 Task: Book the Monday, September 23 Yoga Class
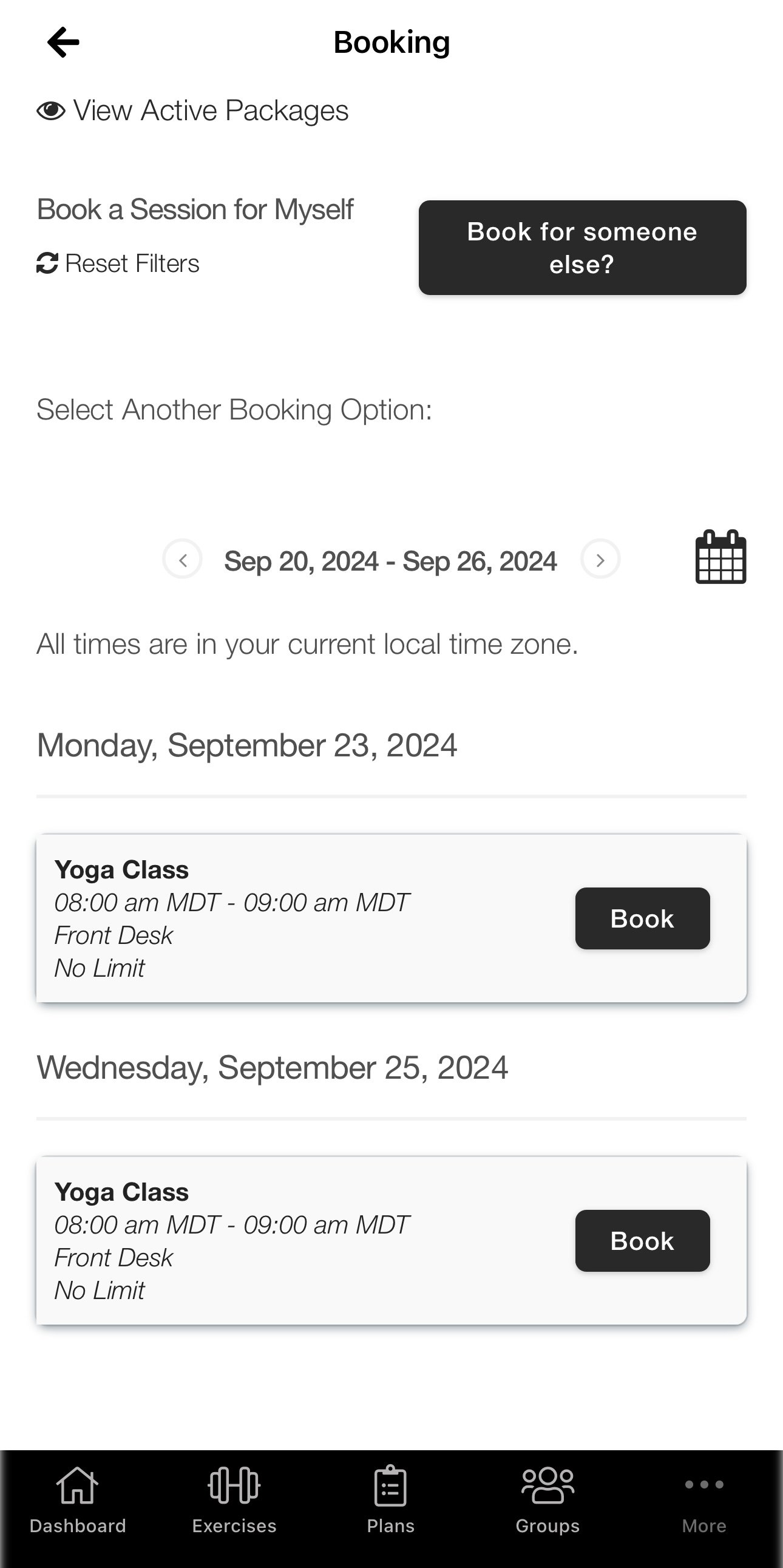point(642,918)
